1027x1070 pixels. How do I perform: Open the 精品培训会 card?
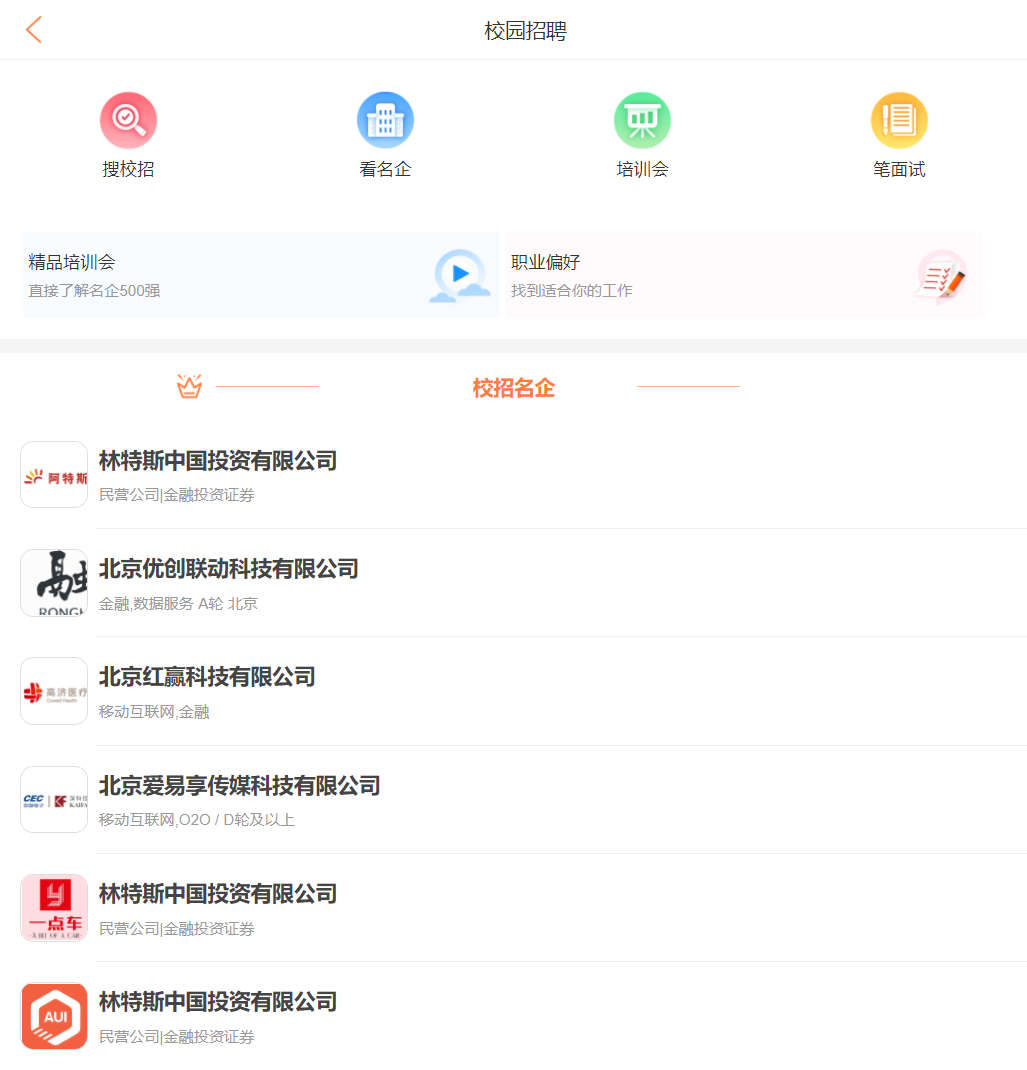click(x=260, y=275)
